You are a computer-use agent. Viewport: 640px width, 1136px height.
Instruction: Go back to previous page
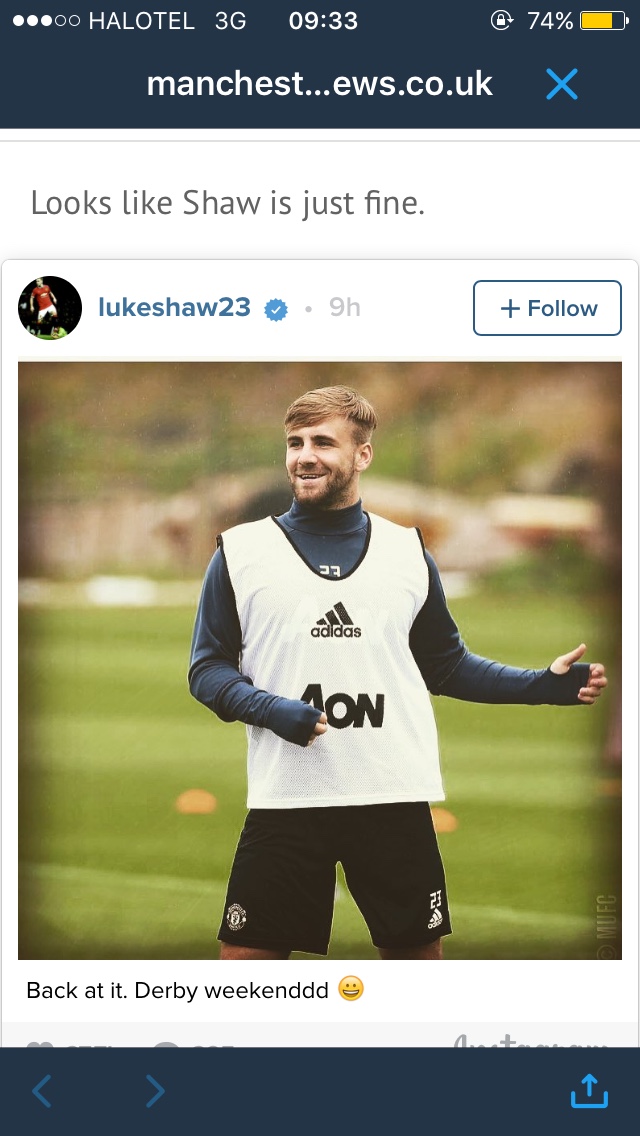click(42, 1091)
